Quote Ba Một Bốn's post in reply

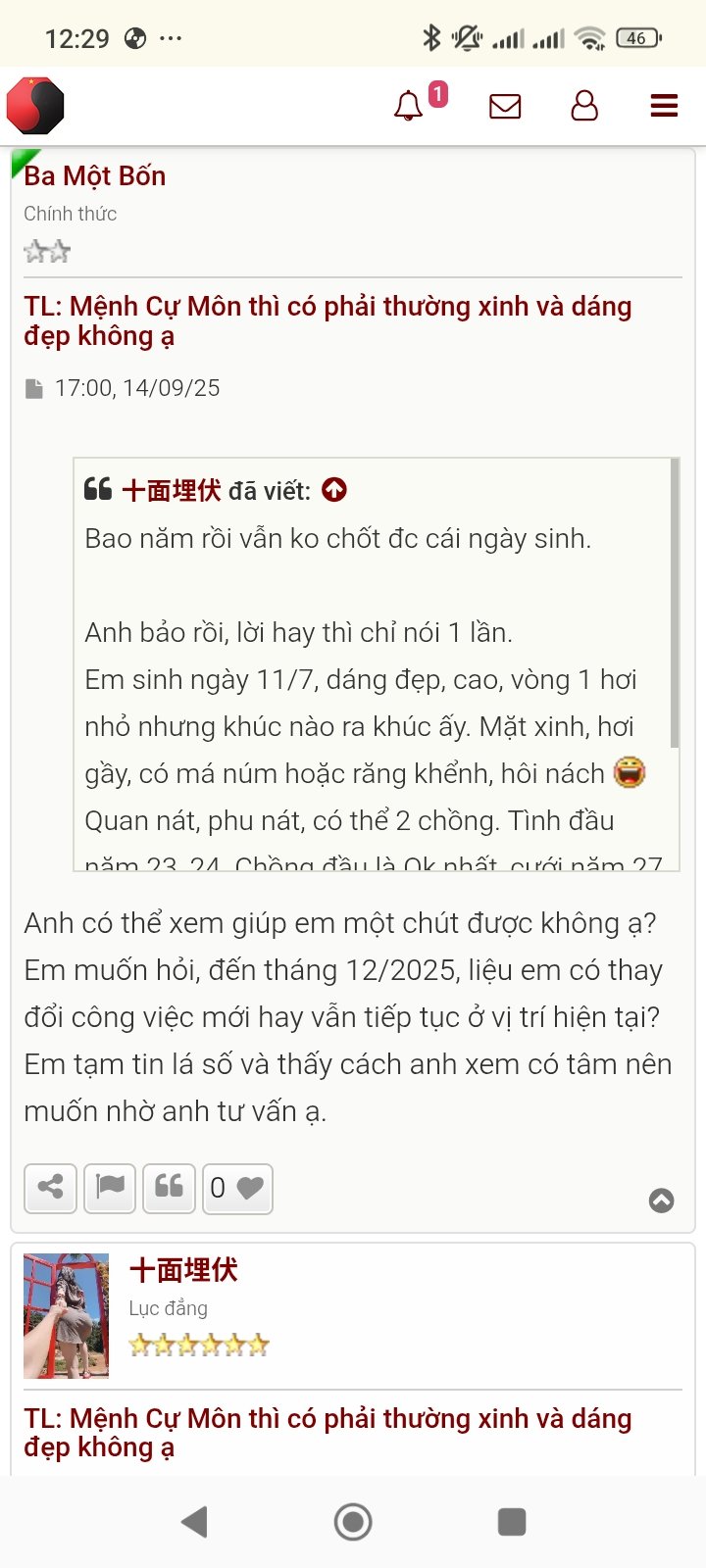click(169, 1188)
